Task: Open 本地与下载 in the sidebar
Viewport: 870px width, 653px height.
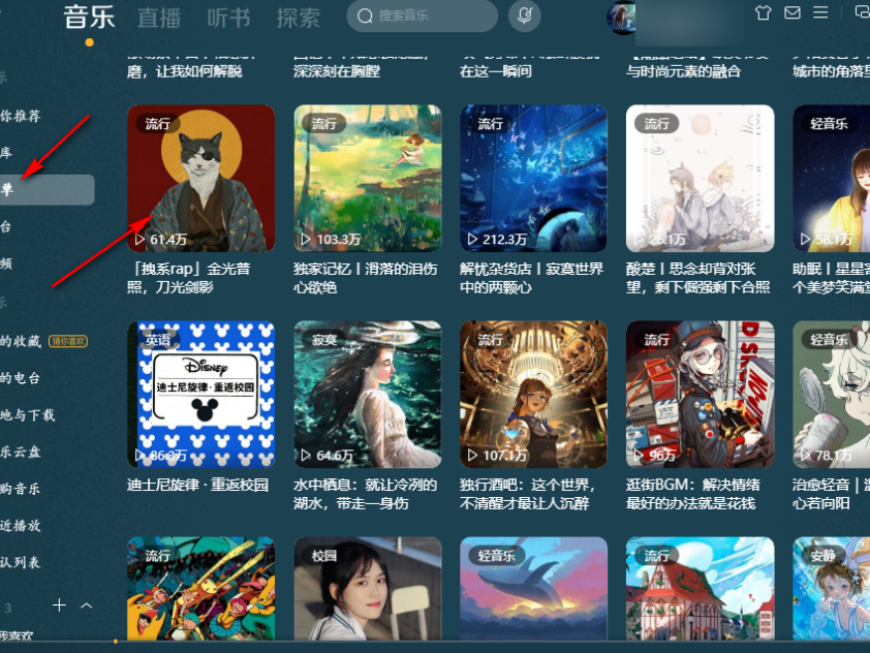Action: point(28,415)
